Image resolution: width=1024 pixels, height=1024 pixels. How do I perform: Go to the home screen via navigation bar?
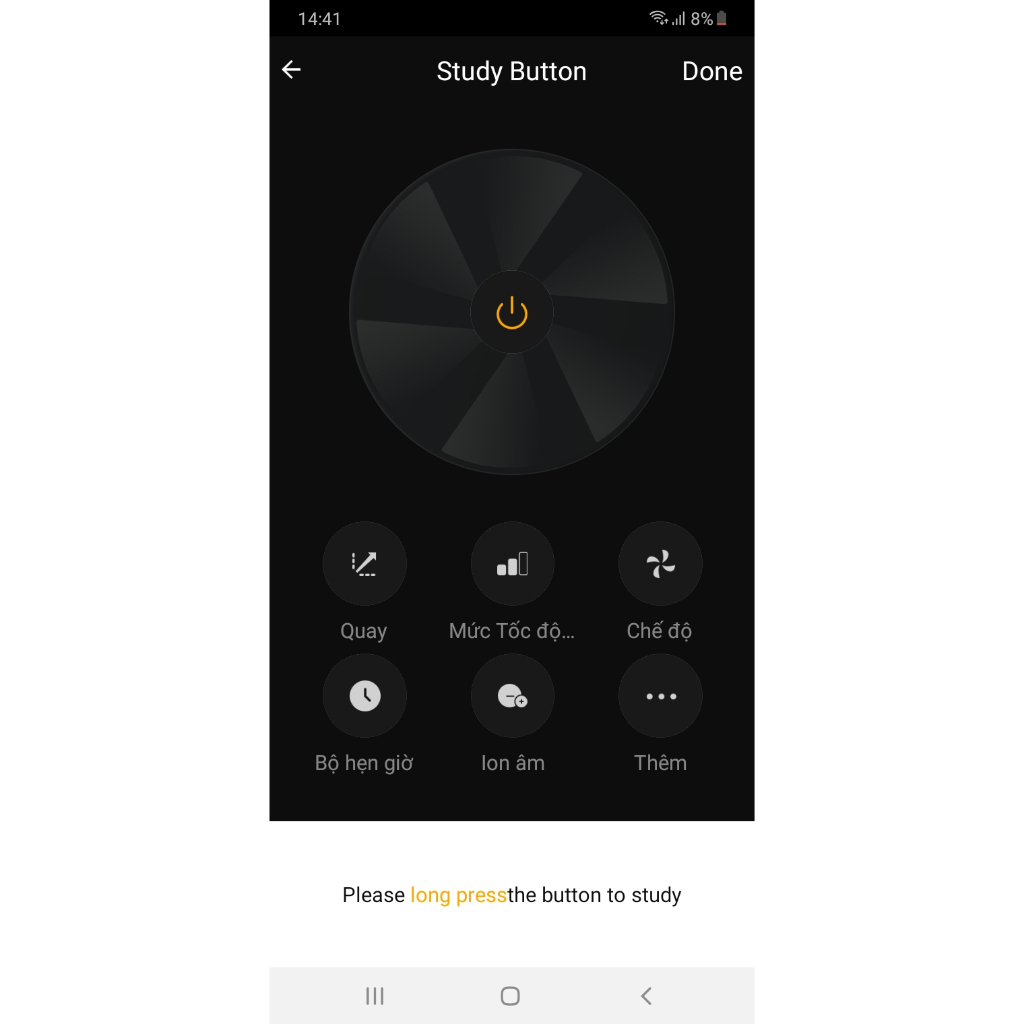510,996
